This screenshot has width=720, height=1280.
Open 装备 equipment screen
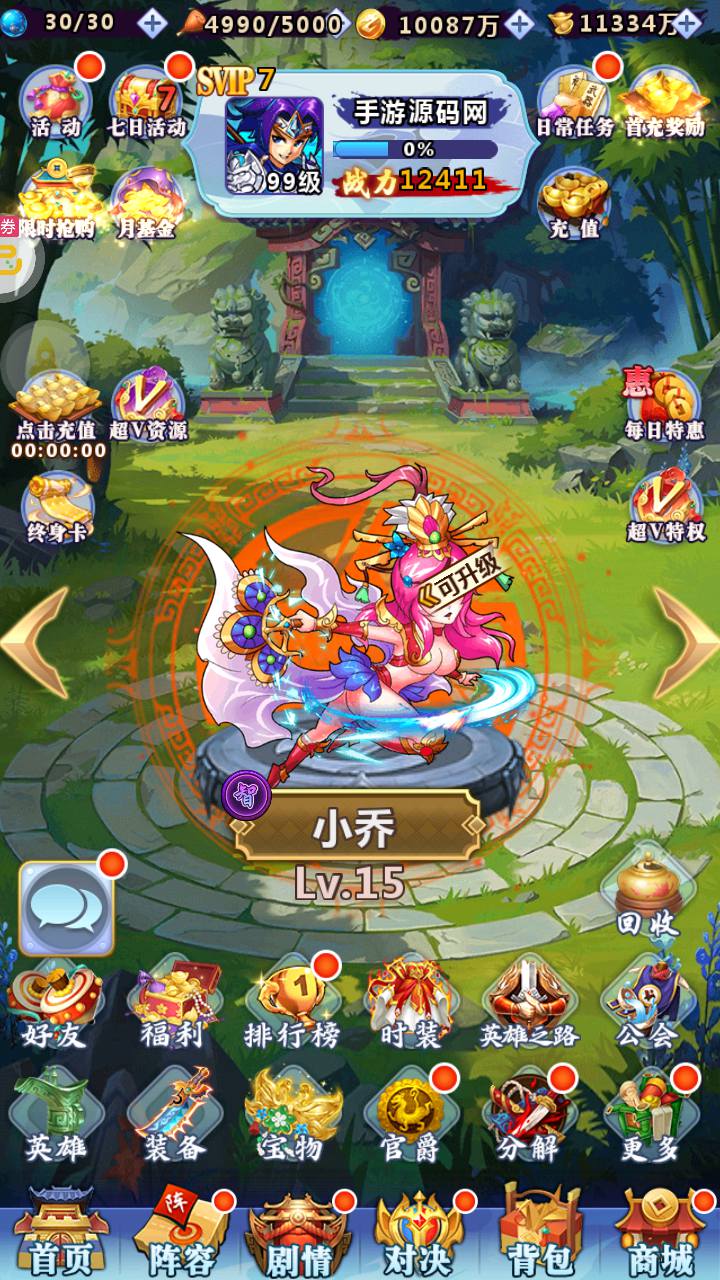click(x=170, y=1118)
